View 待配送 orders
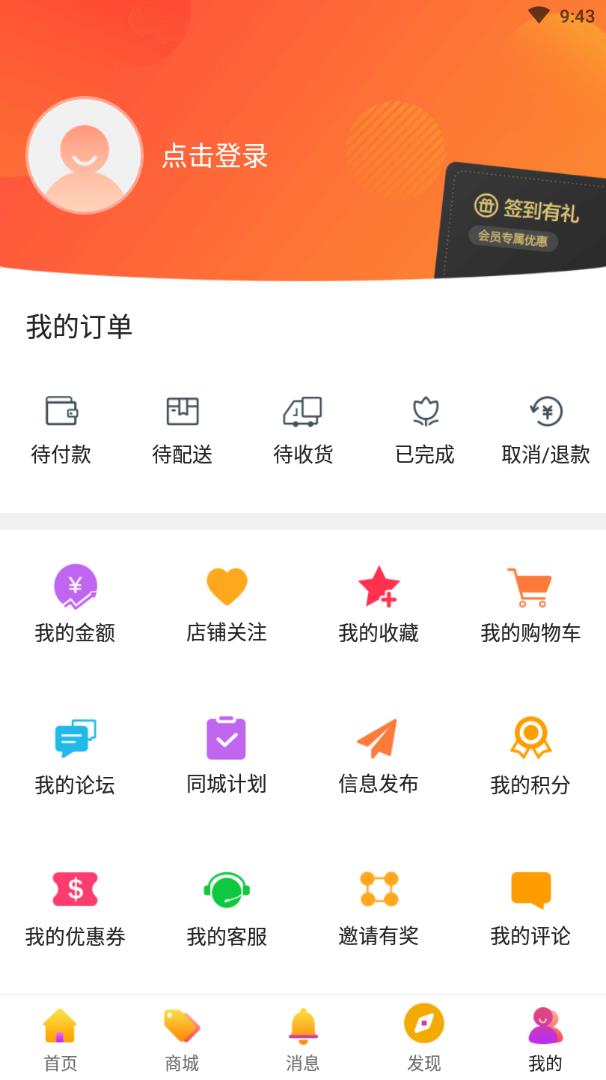The height and width of the screenshot is (1080, 606). (x=182, y=430)
